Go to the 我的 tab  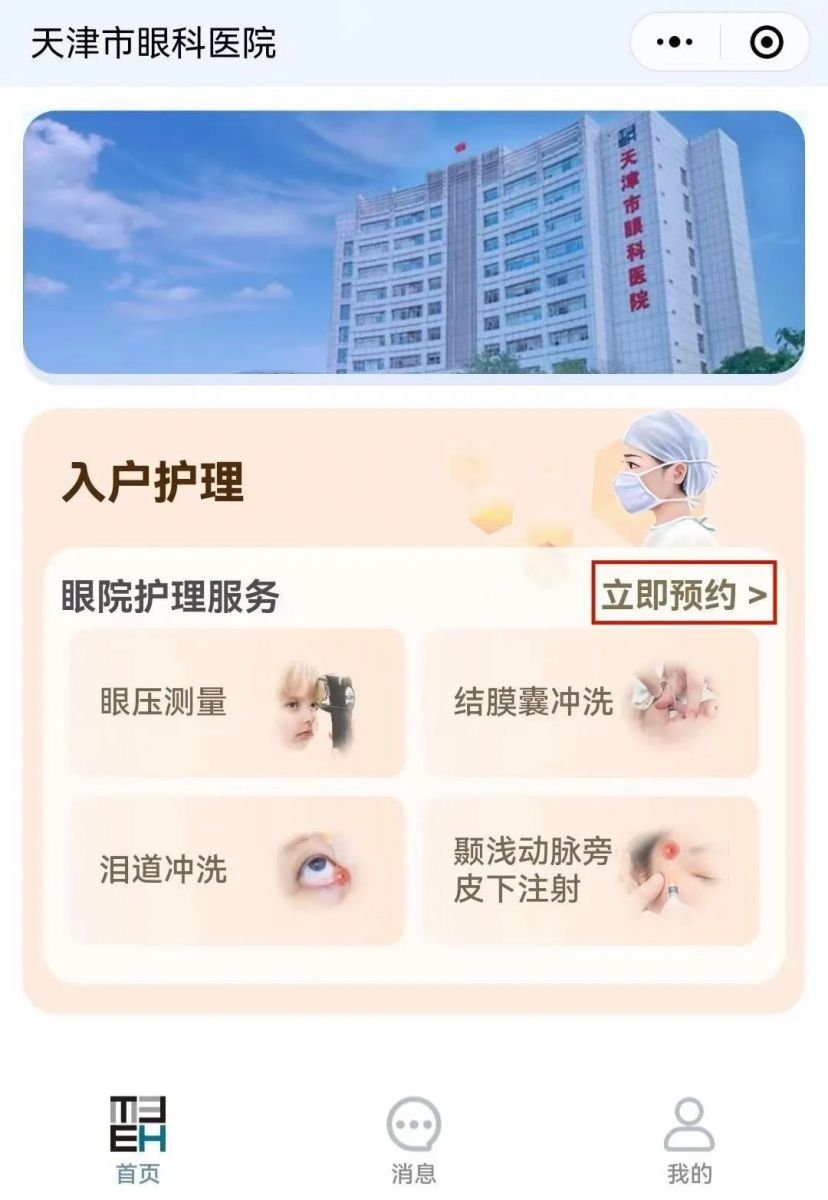tap(689, 1140)
